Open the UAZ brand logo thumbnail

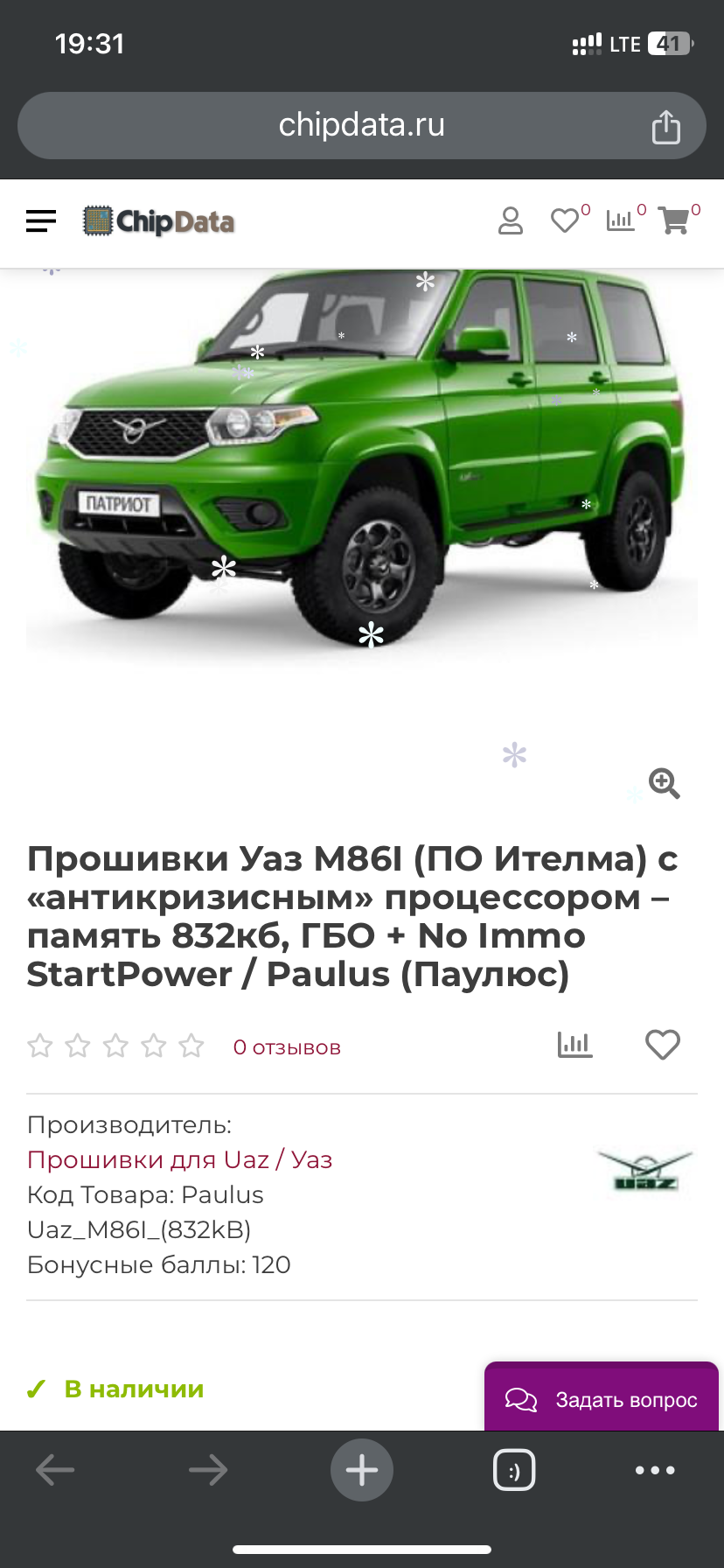pyautogui.click(x=645, y=1171)
